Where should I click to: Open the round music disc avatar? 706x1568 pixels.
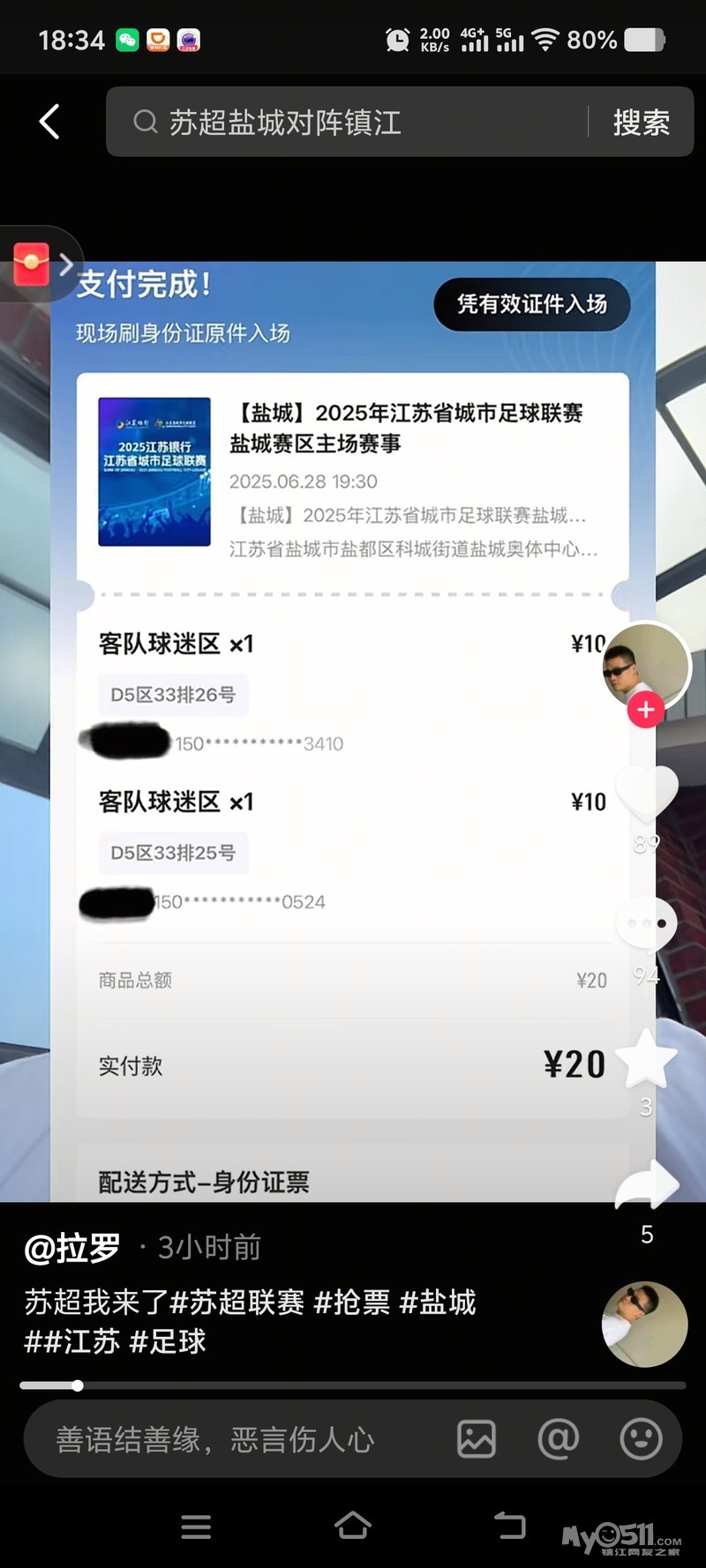coord(644,1324)
